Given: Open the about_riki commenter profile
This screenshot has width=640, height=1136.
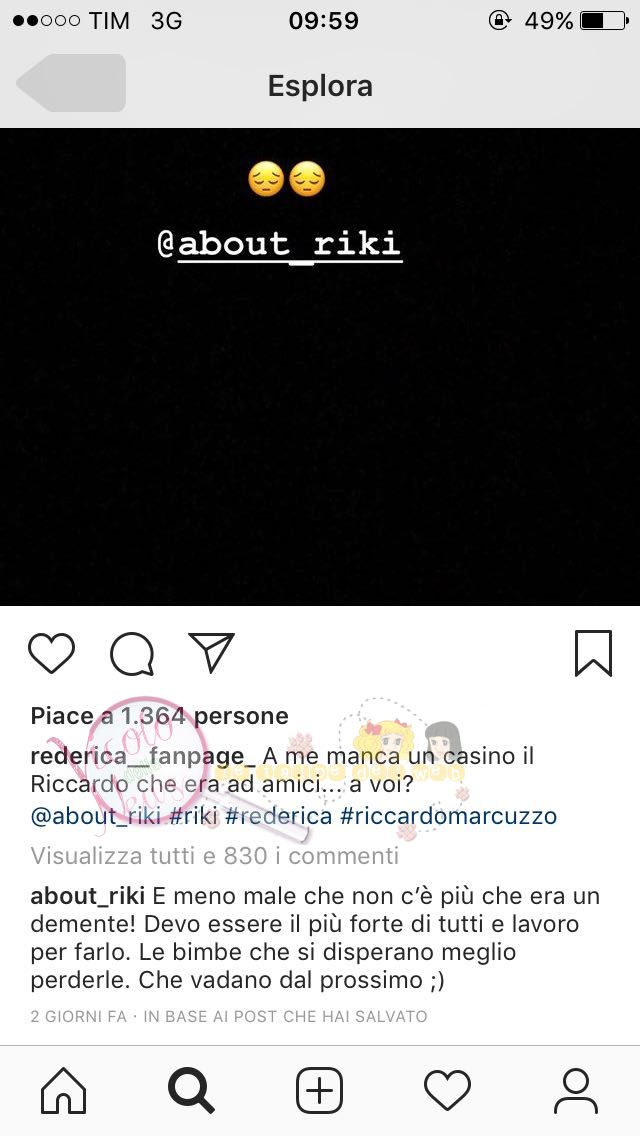Looking at the screenshot, I should tap(87, 895).
